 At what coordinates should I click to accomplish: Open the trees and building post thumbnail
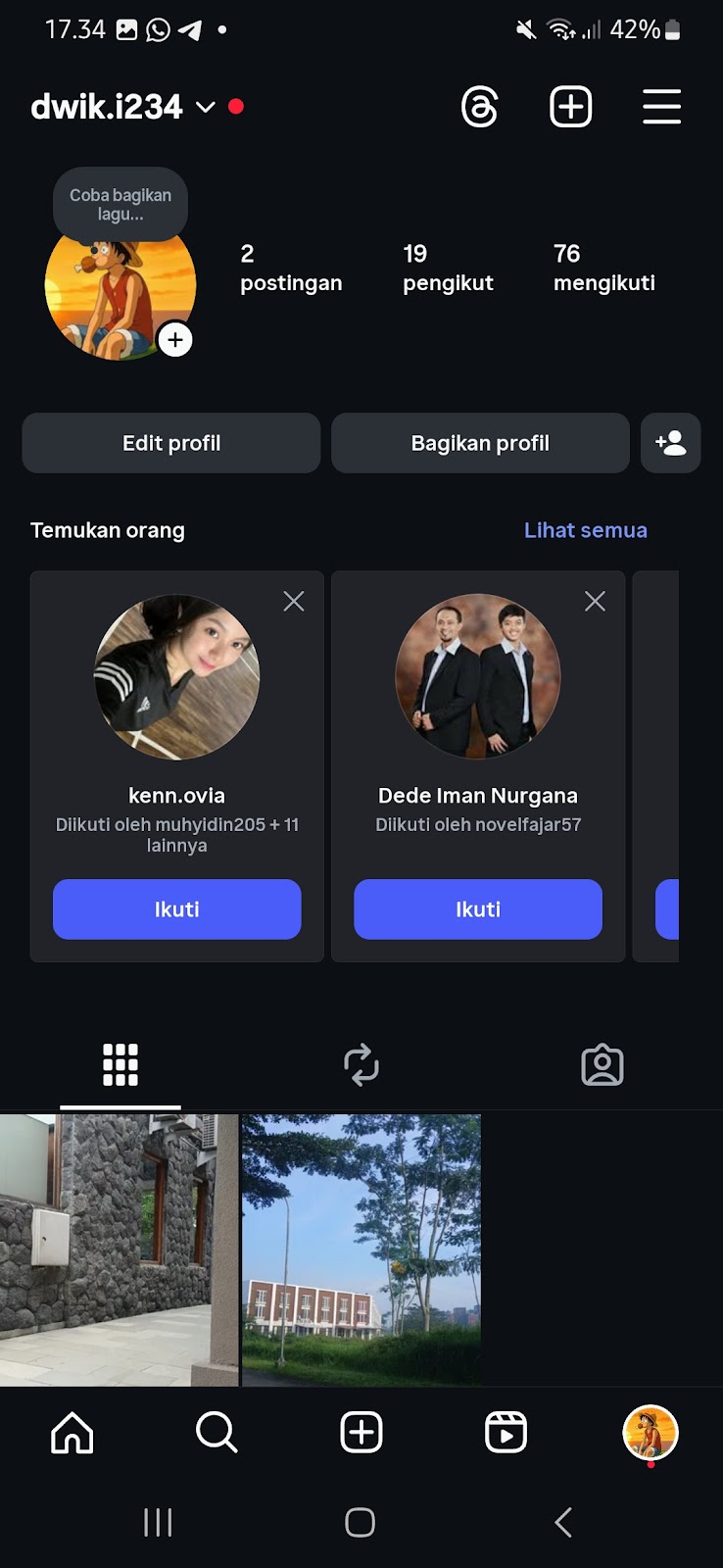361,1249
